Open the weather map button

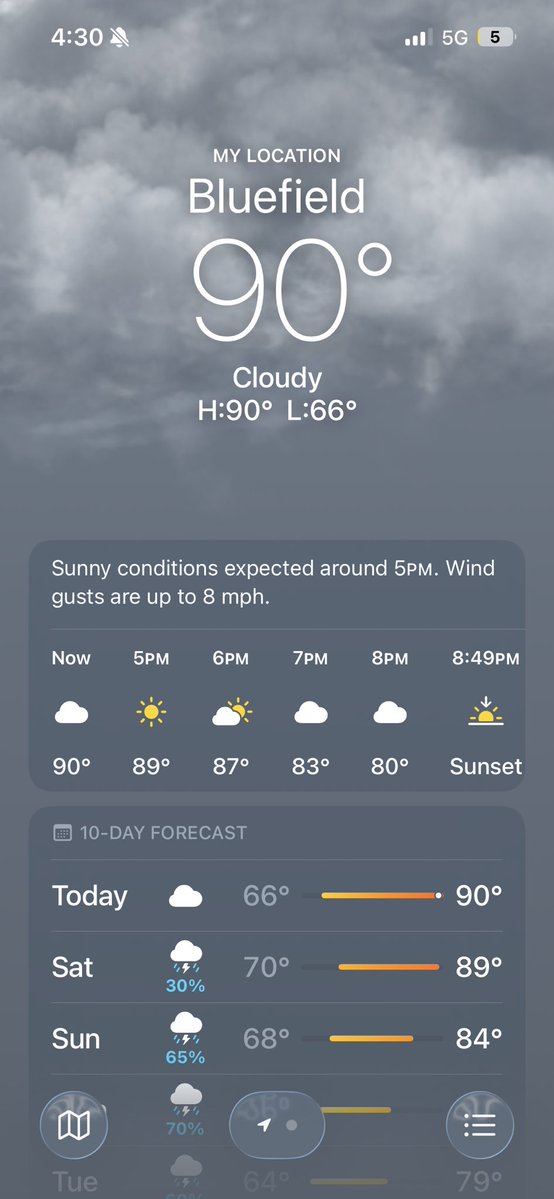[x=74, y=1125]
